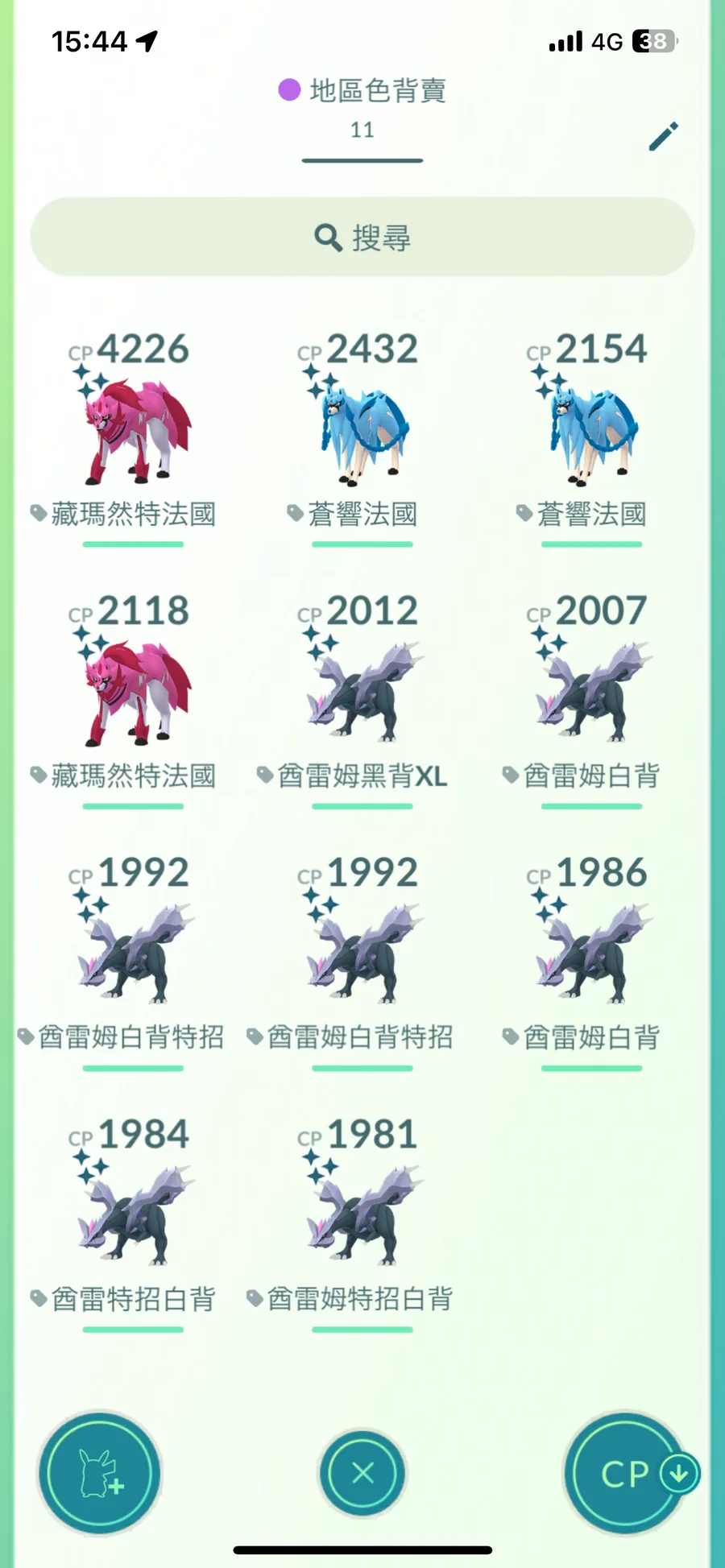This screenshot has height=1568, width=725.
Task: Open the CP 2154 Zacian
Action: 590,435
